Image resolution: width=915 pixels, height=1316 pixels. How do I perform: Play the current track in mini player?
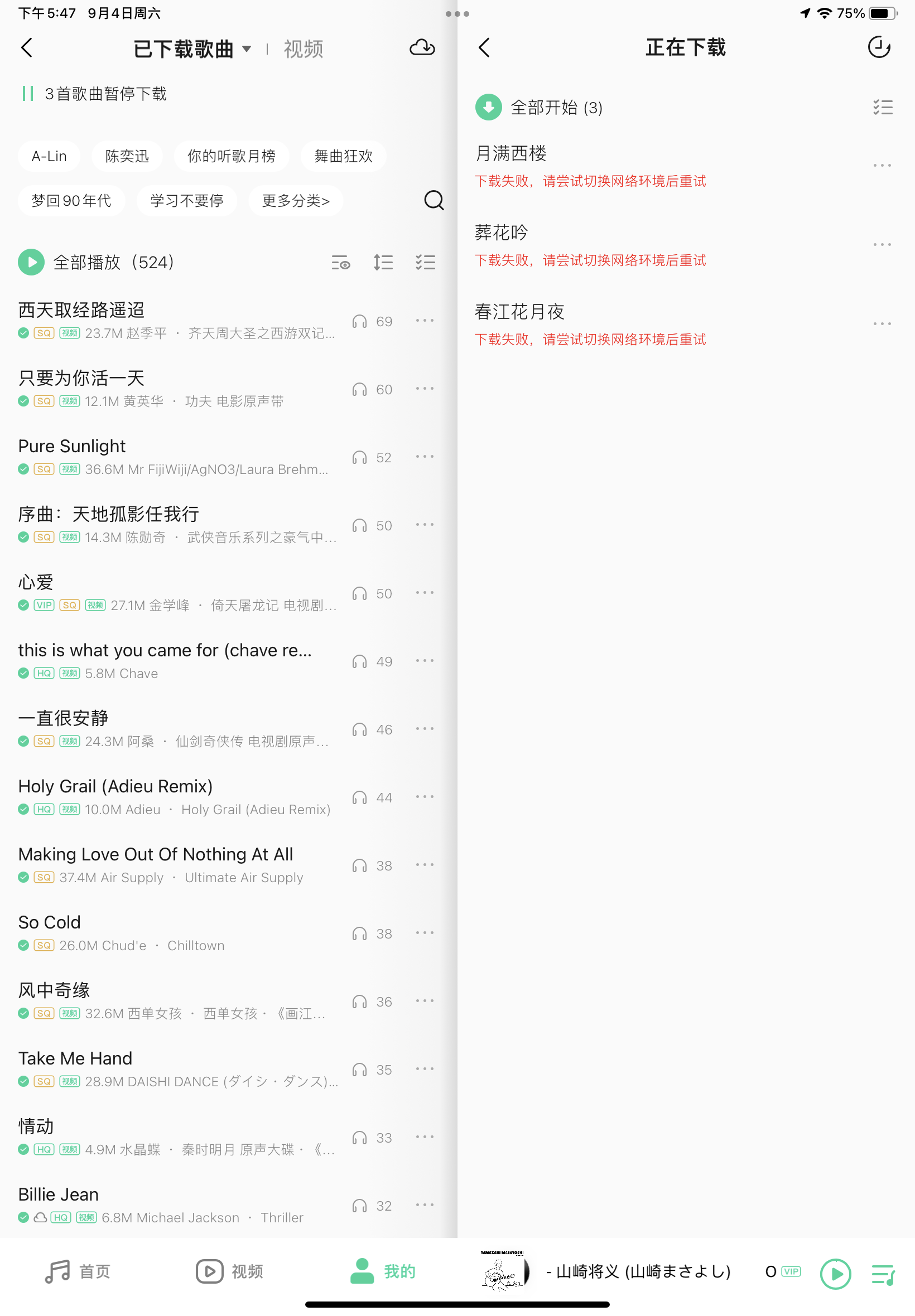click(835, 1273)
